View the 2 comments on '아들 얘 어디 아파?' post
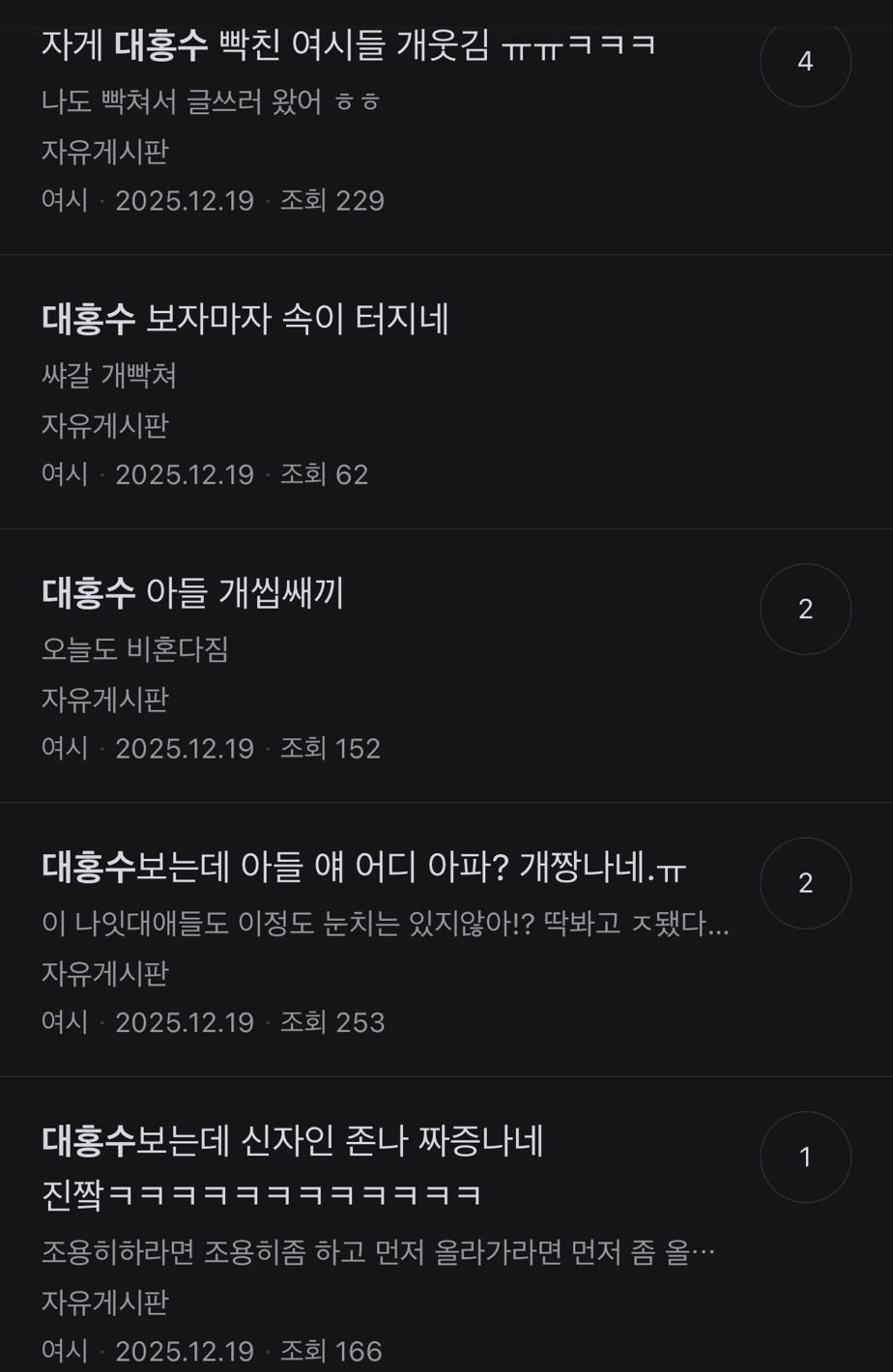Image resolution: width=893 pixels, height=1372 pixels. tap(805, 883)
